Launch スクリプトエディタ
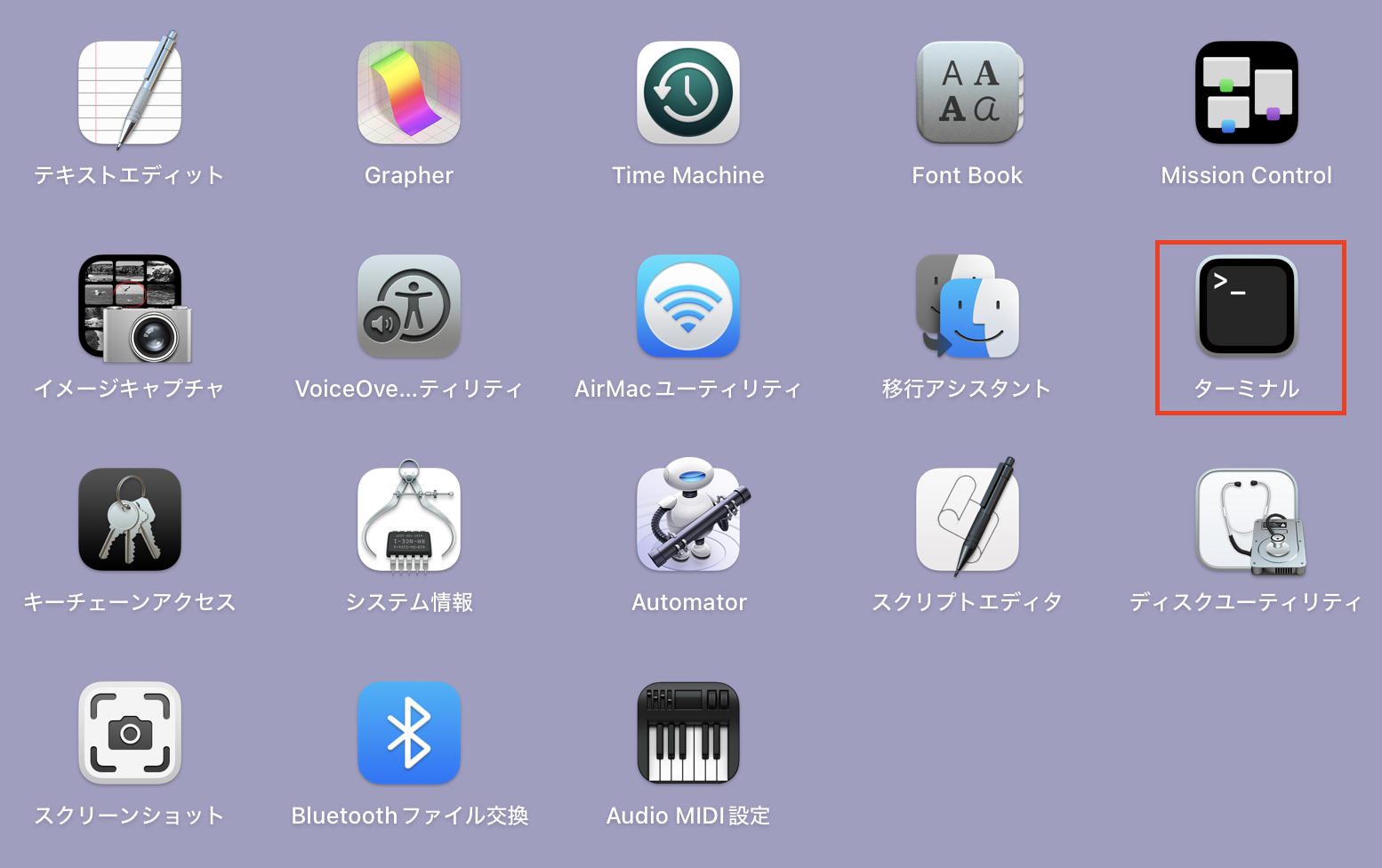The height and width of the screenshot is (868, 1382). pyautogui.click(x=968, y=519)
